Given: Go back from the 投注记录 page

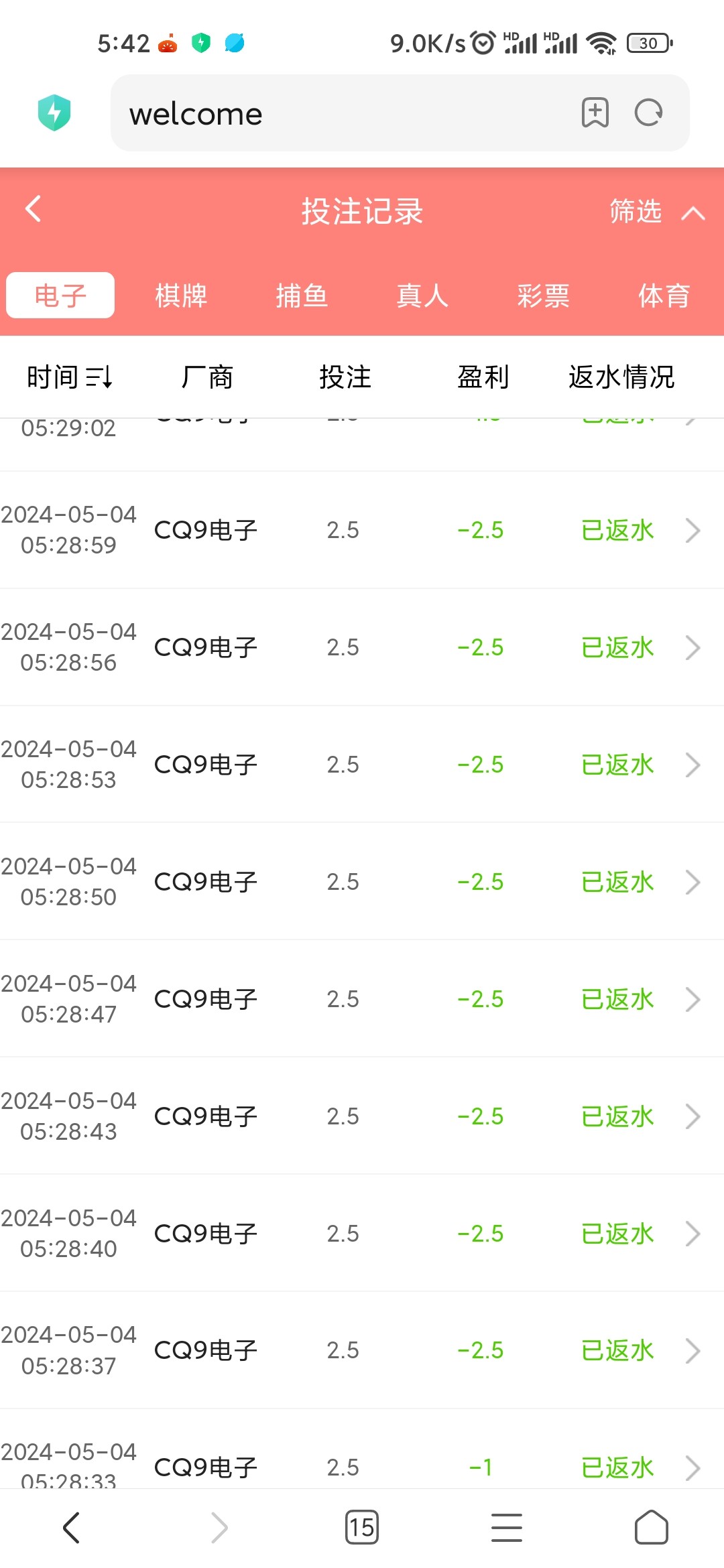Looking at the screenshot, I should 34,209.
